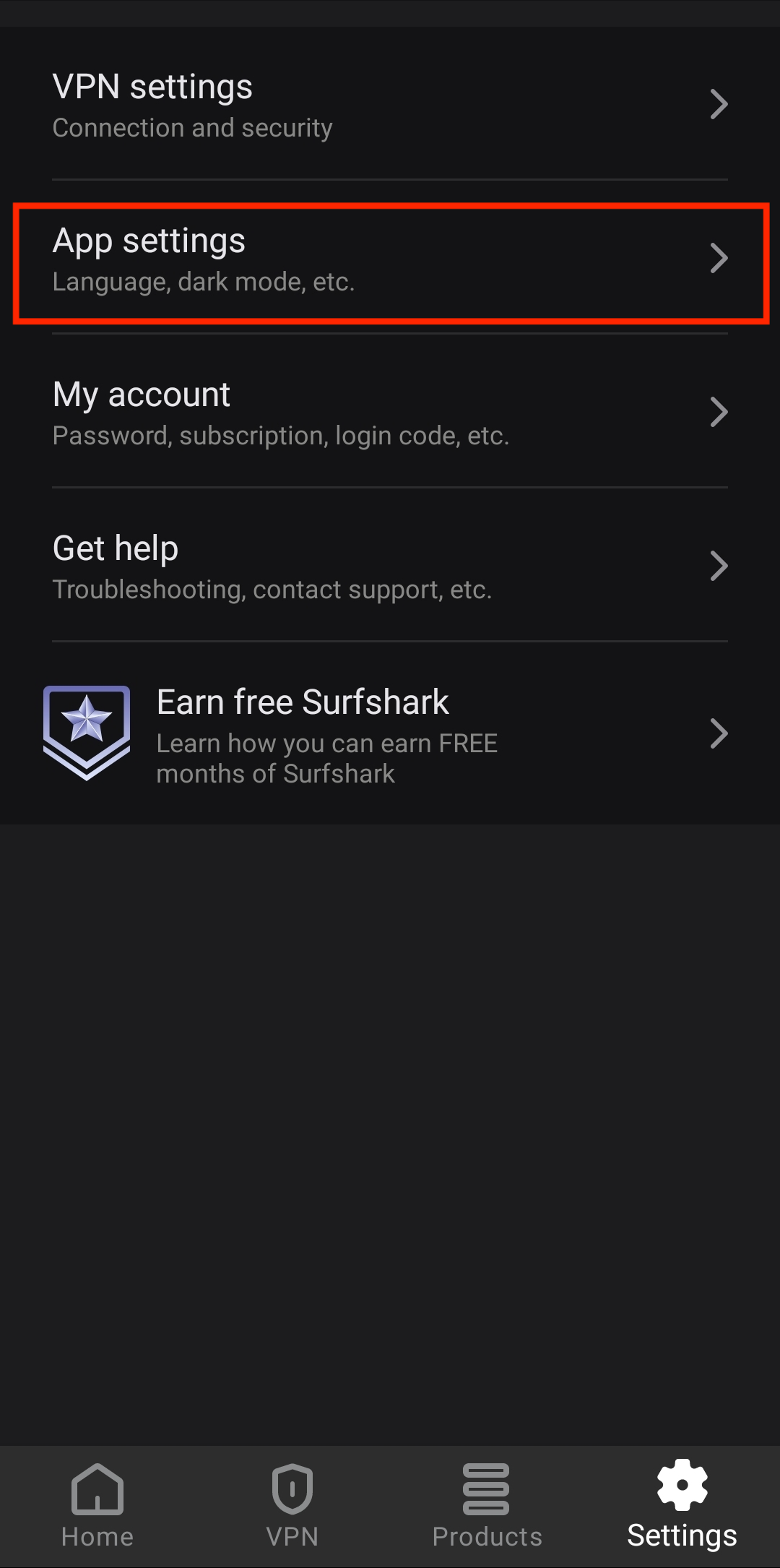Open Earn free Surfshark offer
This screenshot has height=1568, width=780.
(390, 733)
